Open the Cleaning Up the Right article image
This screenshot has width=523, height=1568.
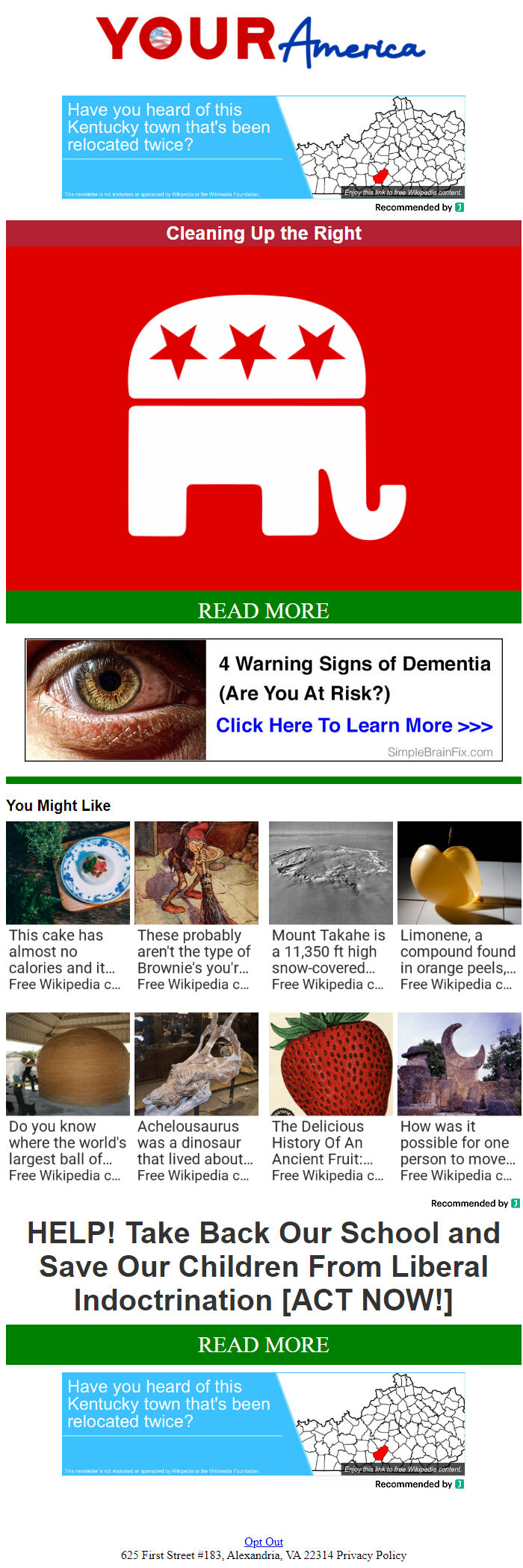click(263, 418)
